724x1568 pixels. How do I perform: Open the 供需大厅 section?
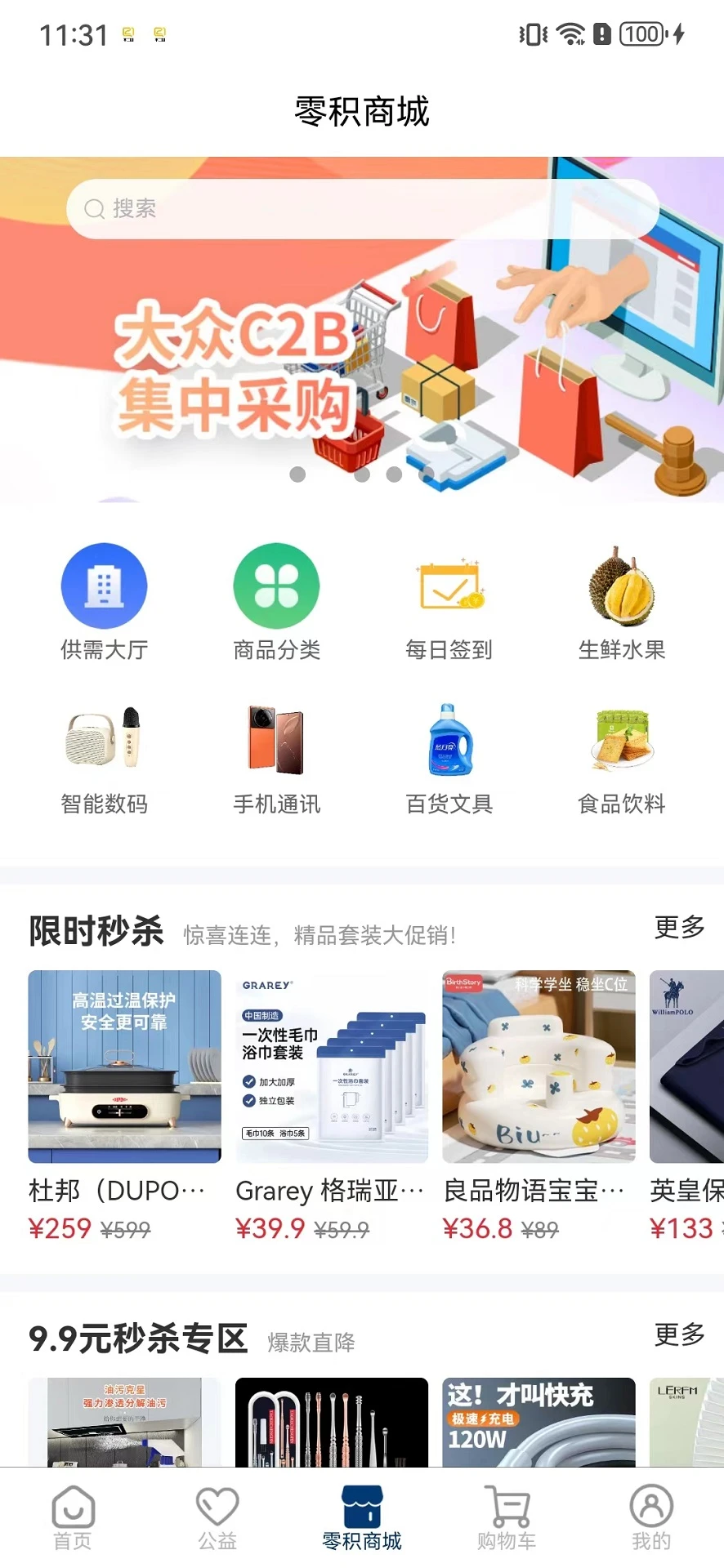point(104,600)
